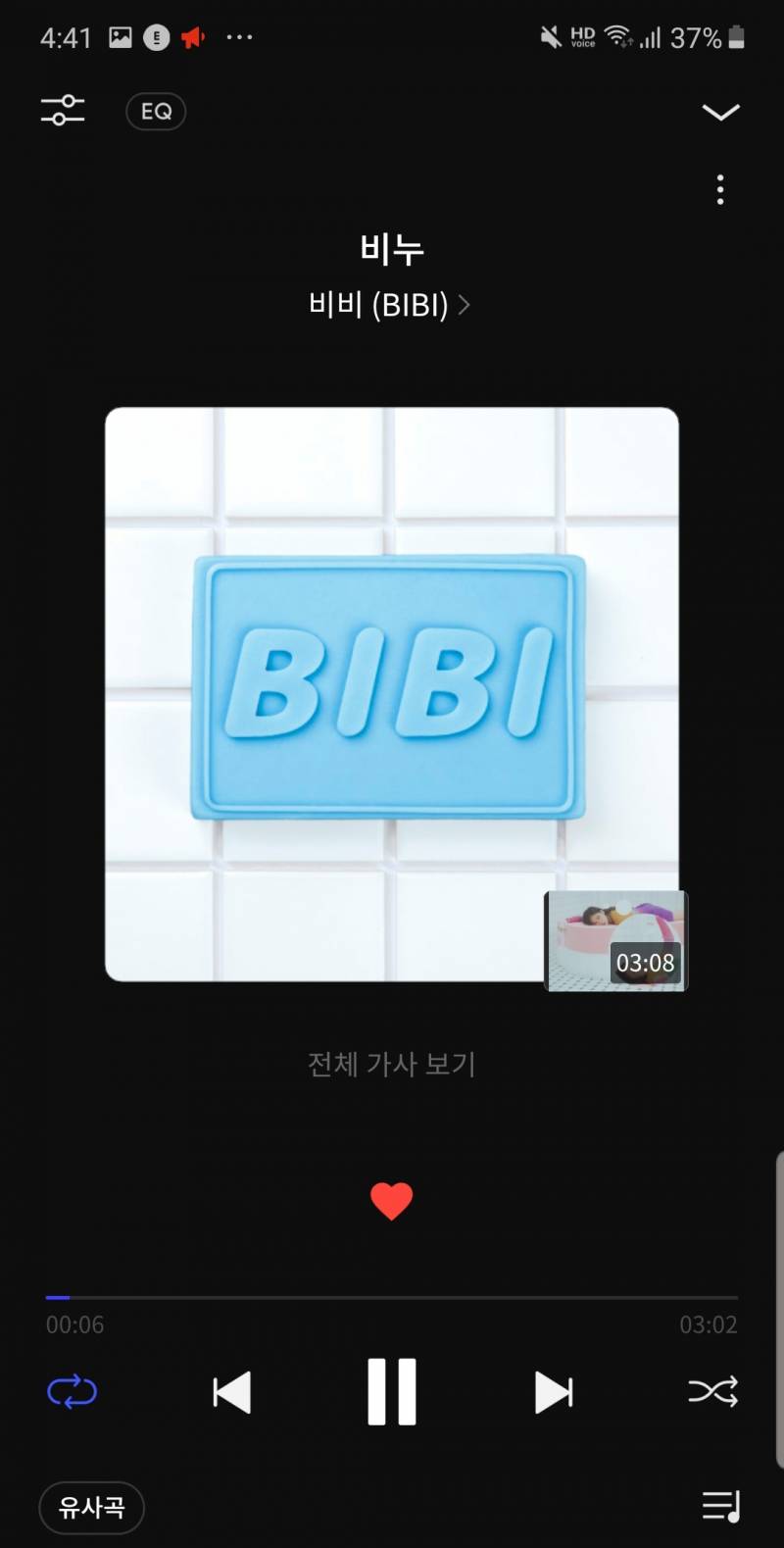Viewport: 784px width, 1548px height.
Task: Tap the song title 비누
Action: [x=392, y=250]
